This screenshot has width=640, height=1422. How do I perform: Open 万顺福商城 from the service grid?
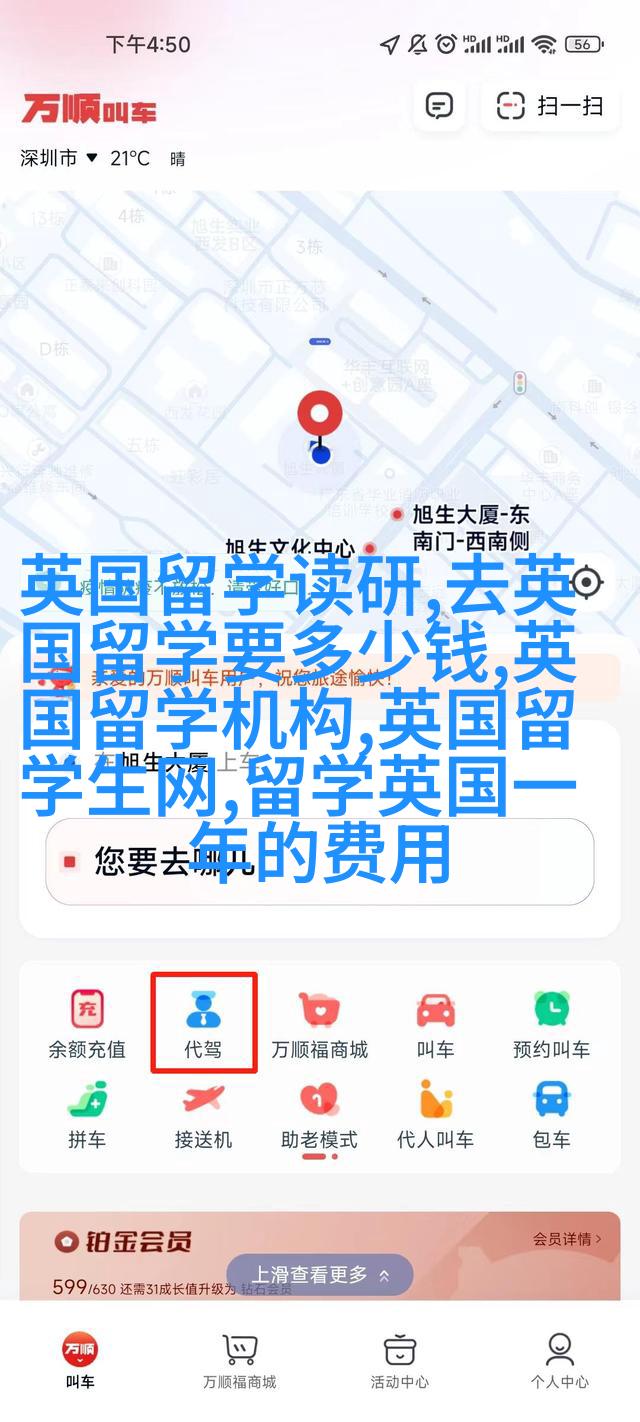320,1023
